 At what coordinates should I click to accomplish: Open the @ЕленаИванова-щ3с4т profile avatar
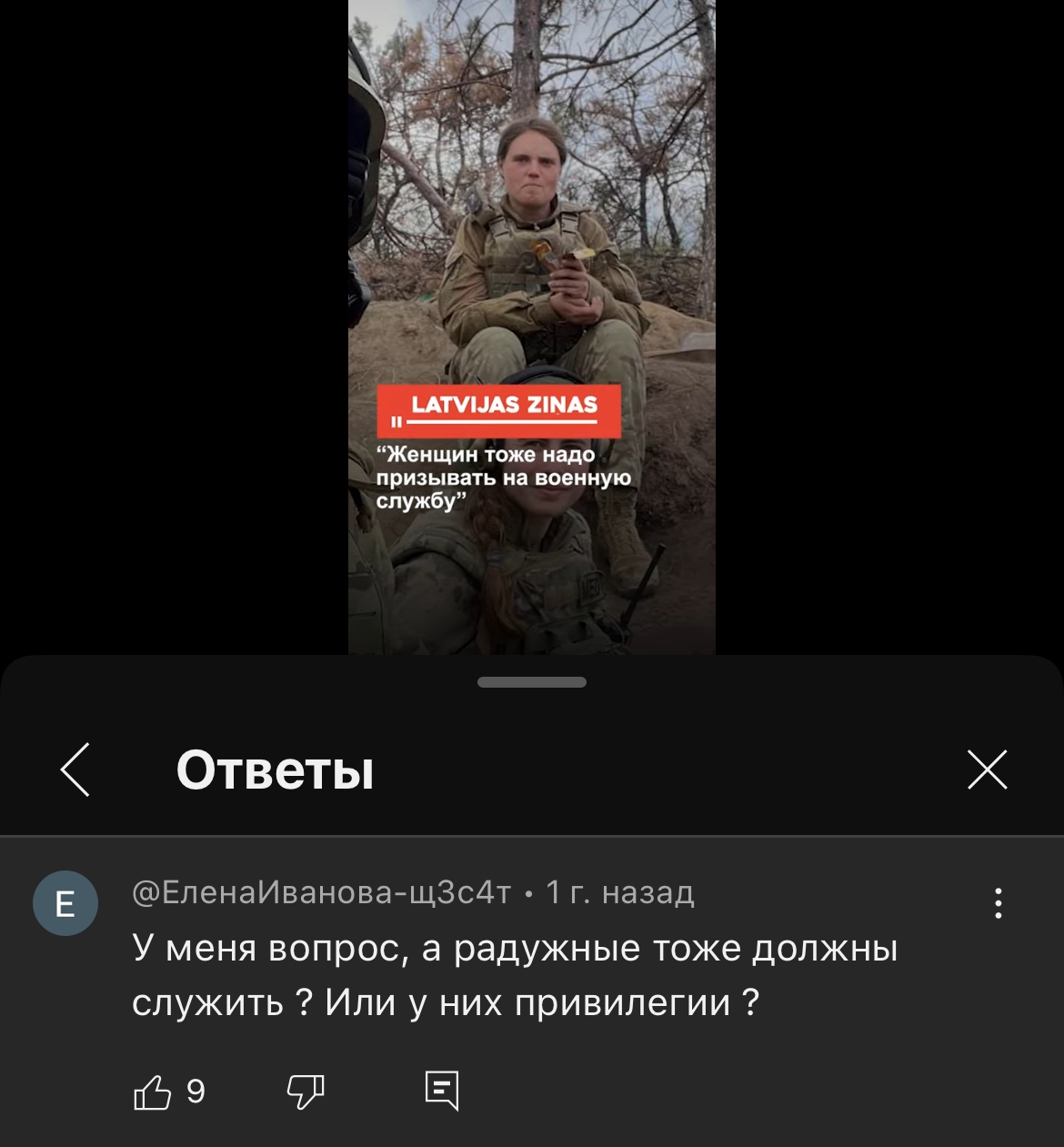[65, 903]
